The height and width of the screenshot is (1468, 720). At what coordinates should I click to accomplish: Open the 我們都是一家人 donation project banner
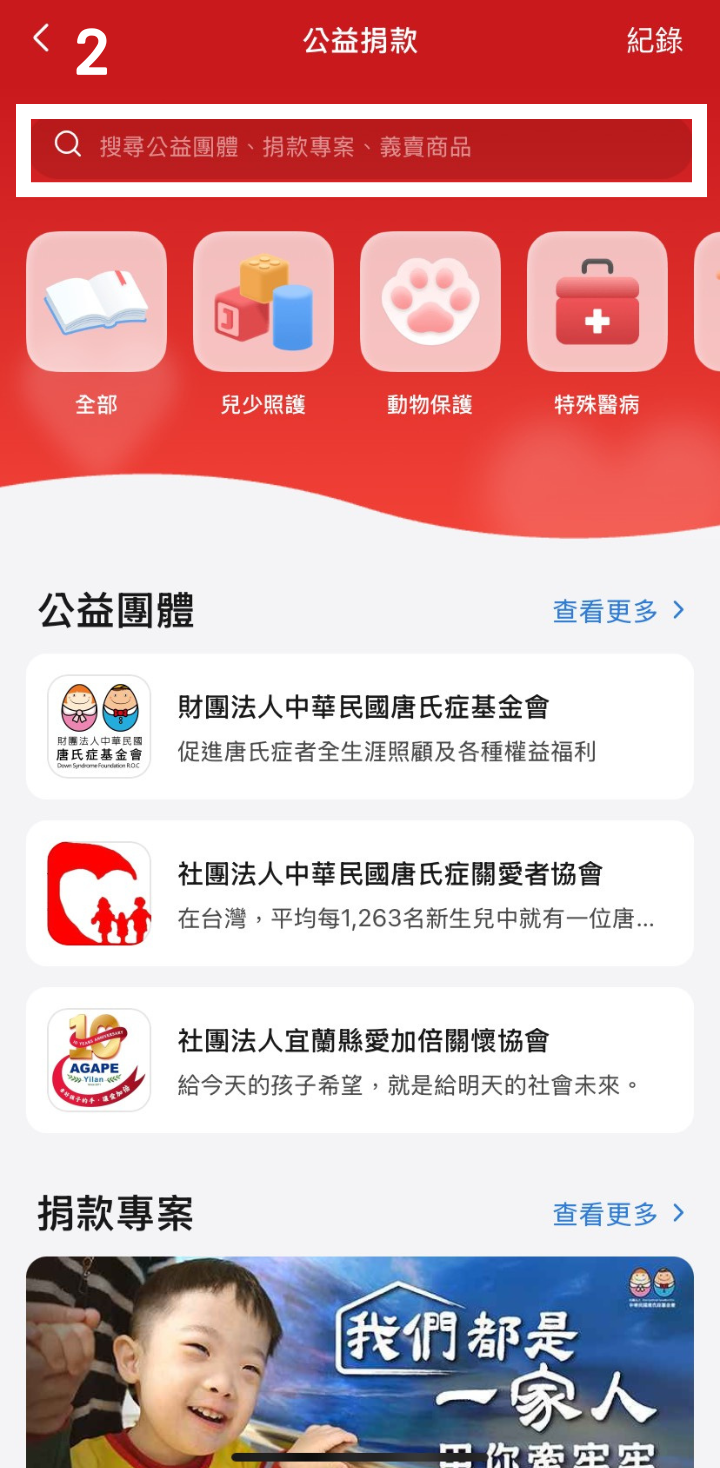(360, 1360)
